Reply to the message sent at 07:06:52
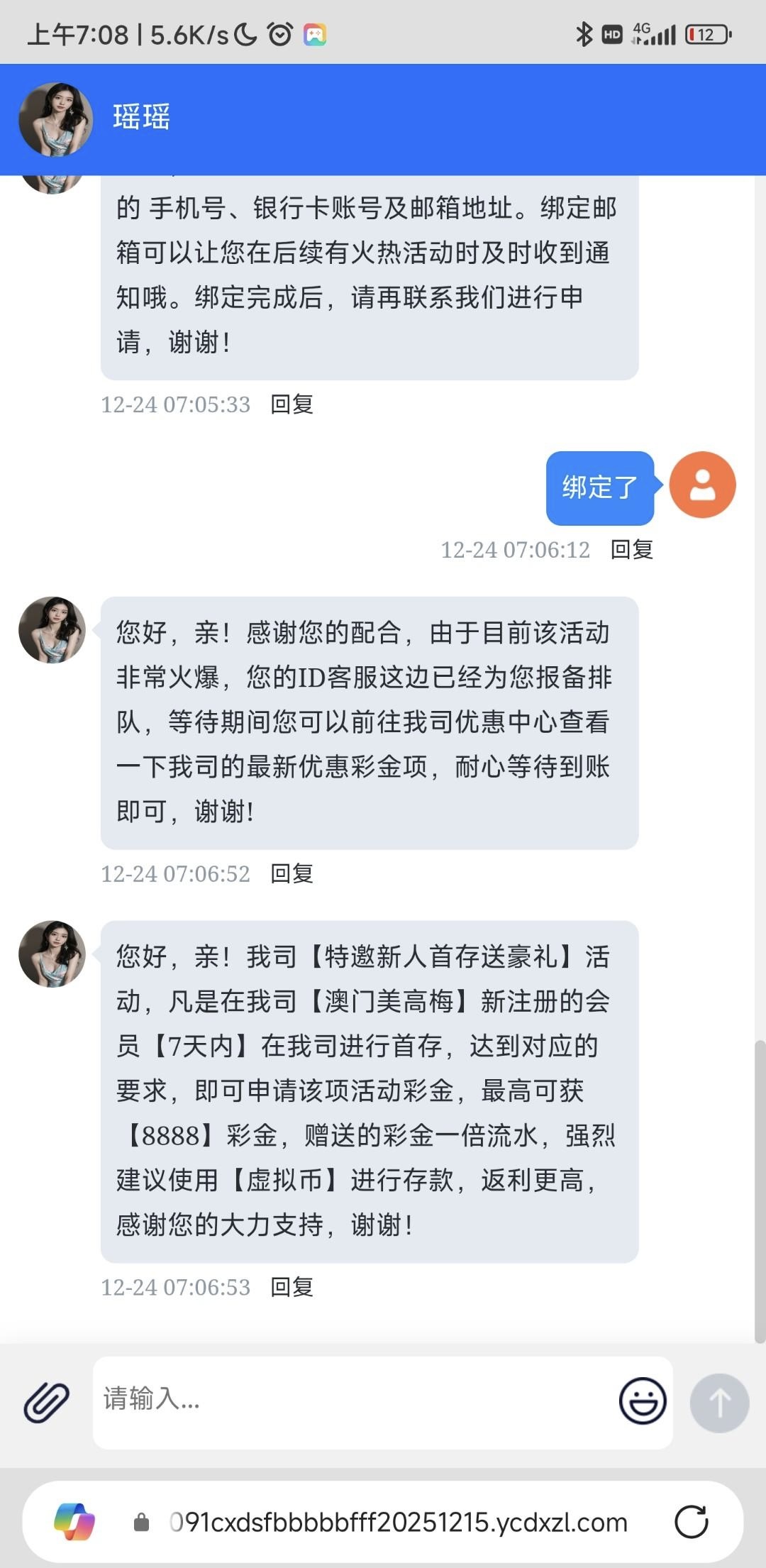The height and width of the screenshot is (1568, 766). pyautogui.click(x=292, y=873)
